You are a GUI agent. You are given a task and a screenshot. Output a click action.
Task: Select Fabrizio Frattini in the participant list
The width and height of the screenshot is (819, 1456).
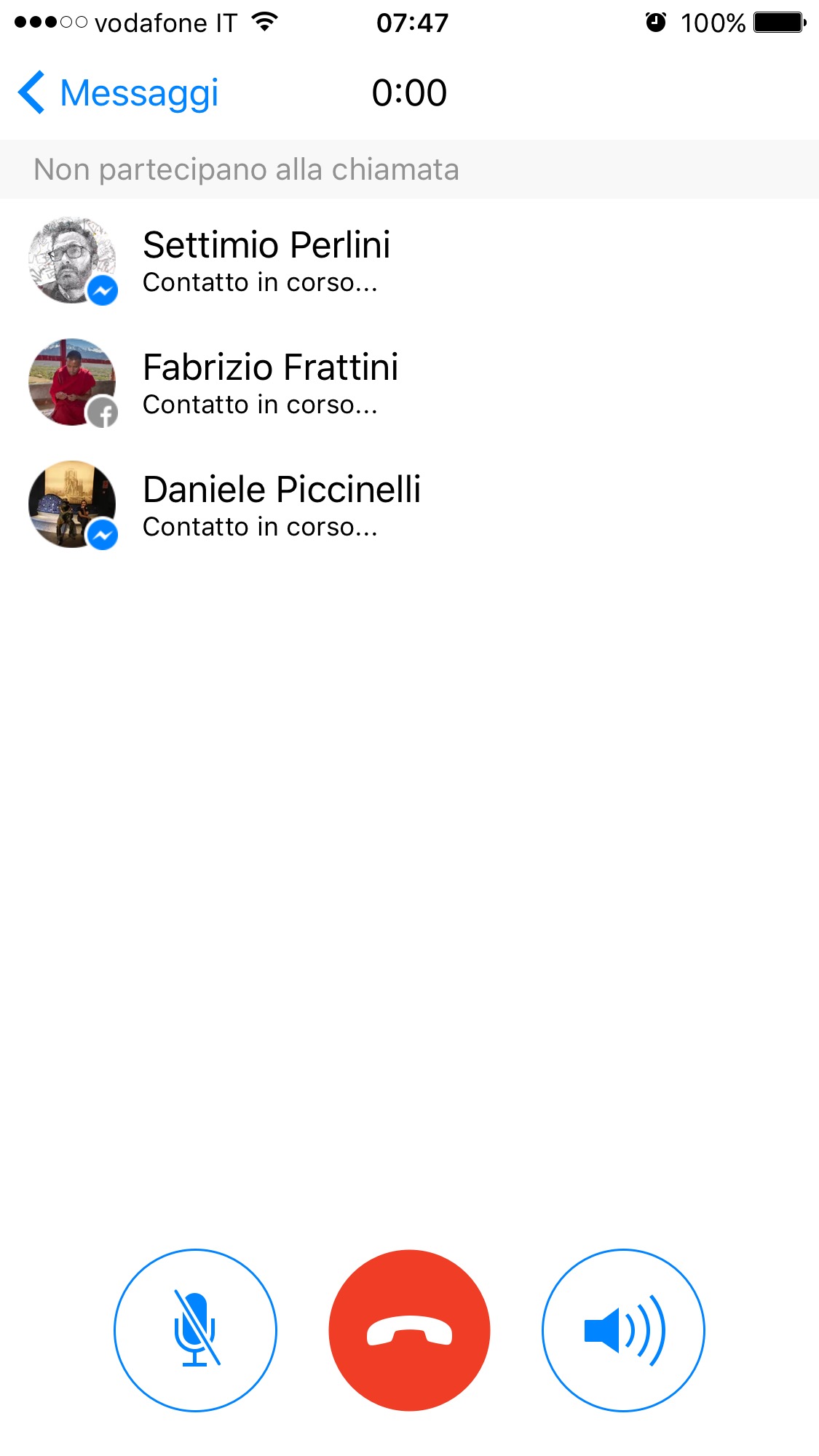coord(270,383)
